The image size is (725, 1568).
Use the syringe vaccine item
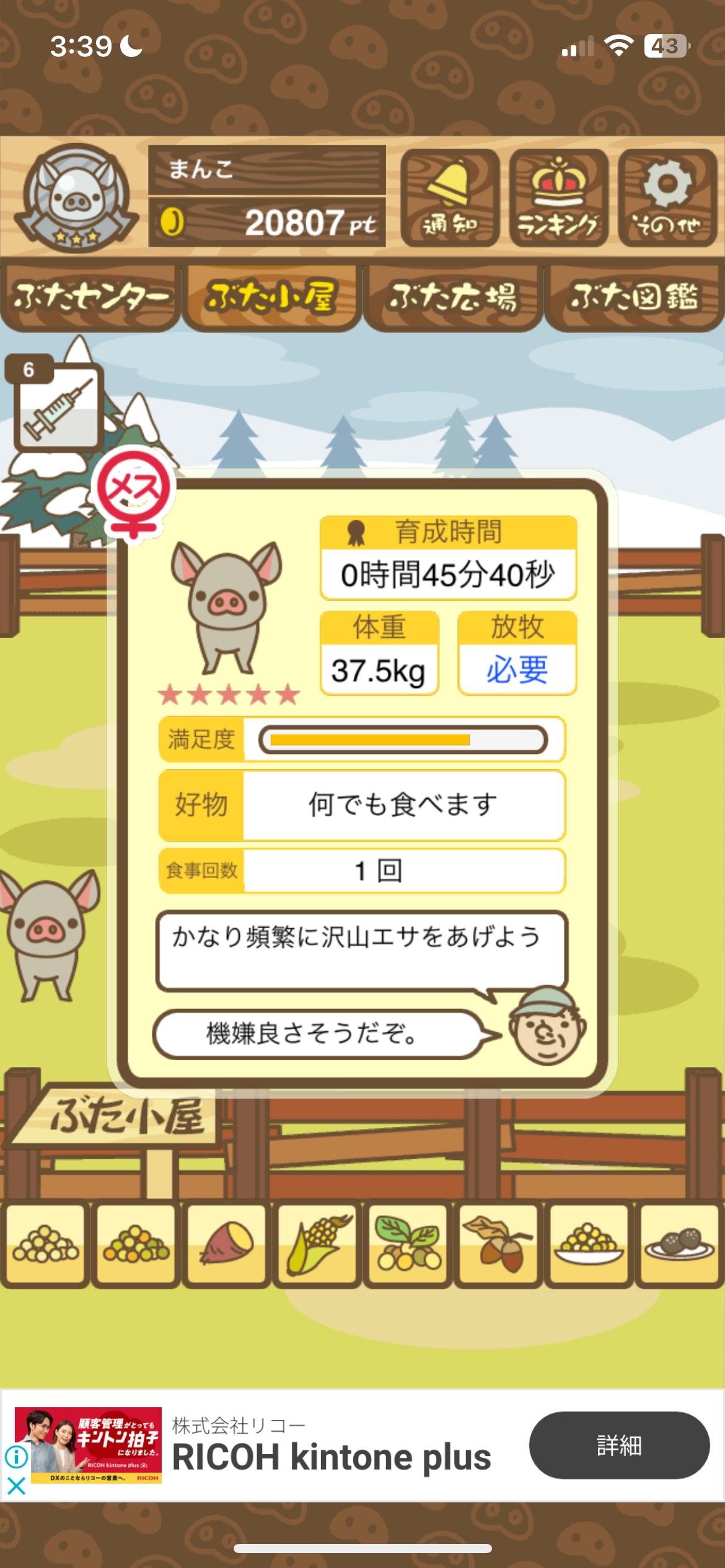(x=58, y=408)
